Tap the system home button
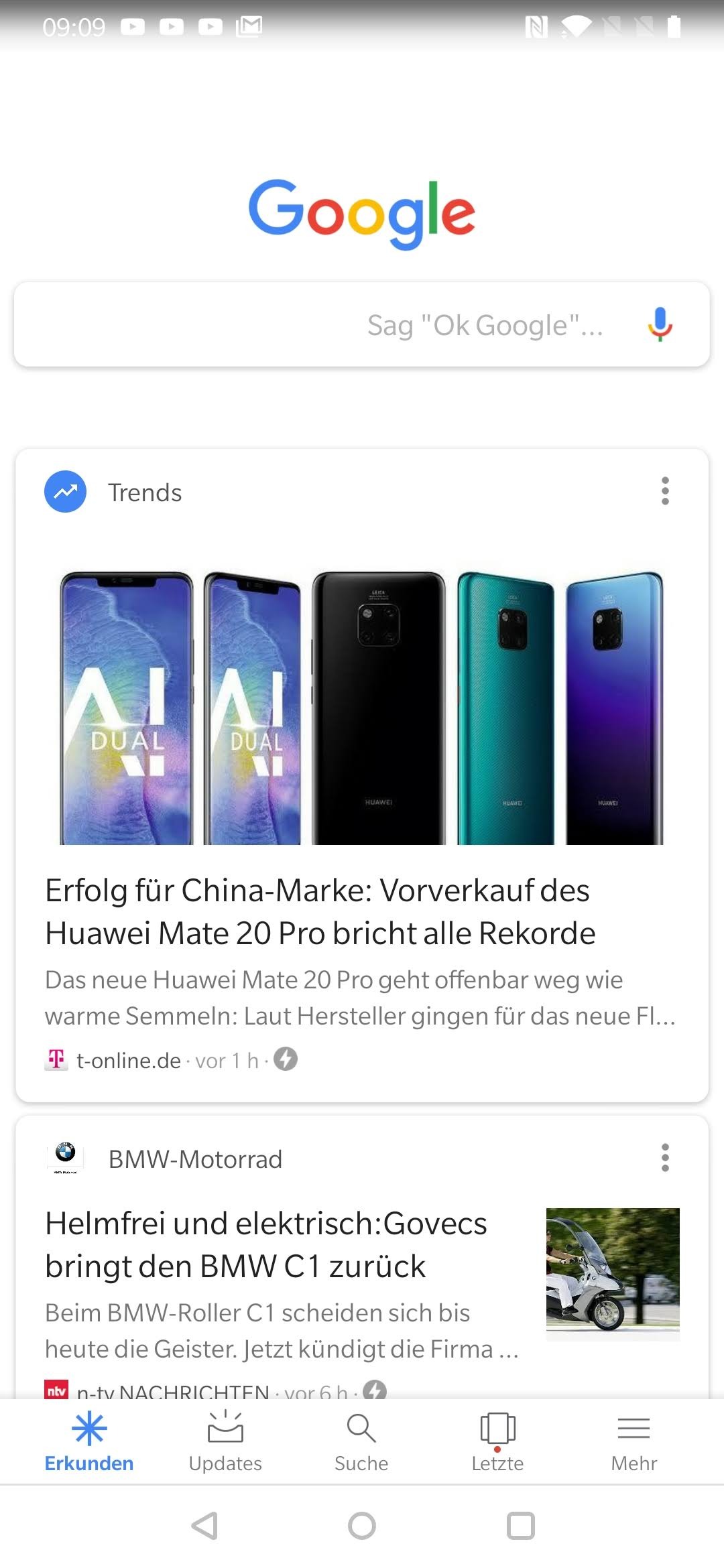This screenshot has height=1568, width=724. pos(362,1526)
